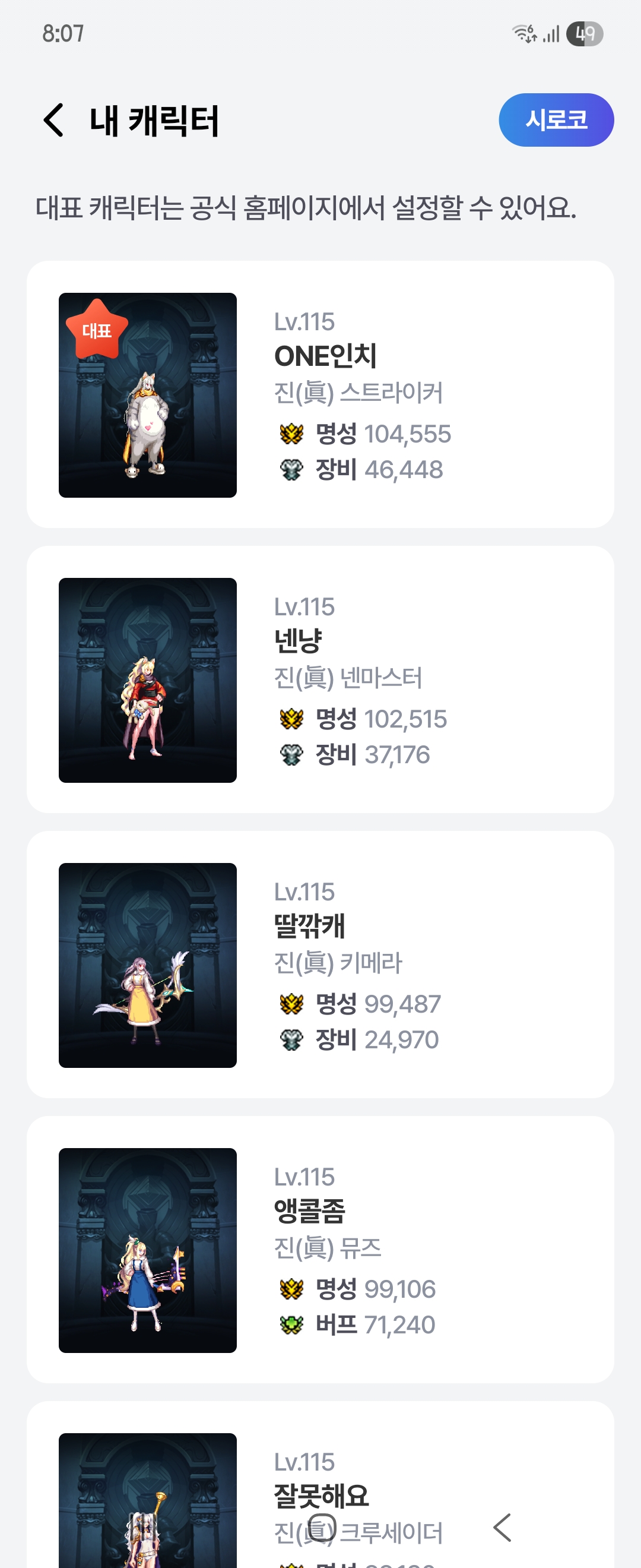This screenshot has height=1568, width=641.
Task: Open the 앵콜좀 character card
Action: [x=320, y=1249]
